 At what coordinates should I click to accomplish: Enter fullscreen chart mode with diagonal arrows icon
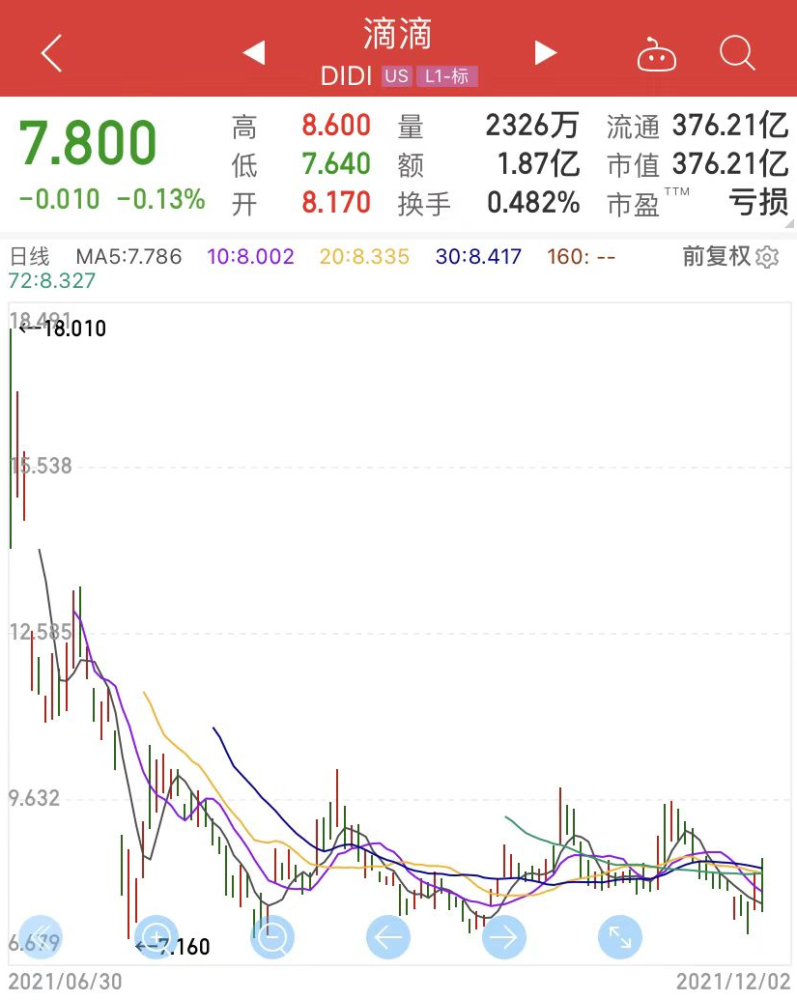pyautogui.click(x=619, y=937)
